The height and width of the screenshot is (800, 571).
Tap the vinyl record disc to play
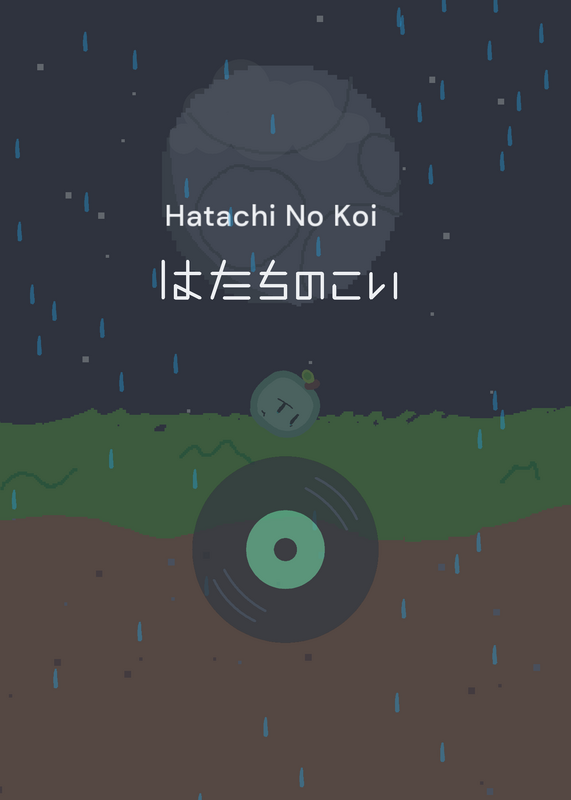coord(285,549)
